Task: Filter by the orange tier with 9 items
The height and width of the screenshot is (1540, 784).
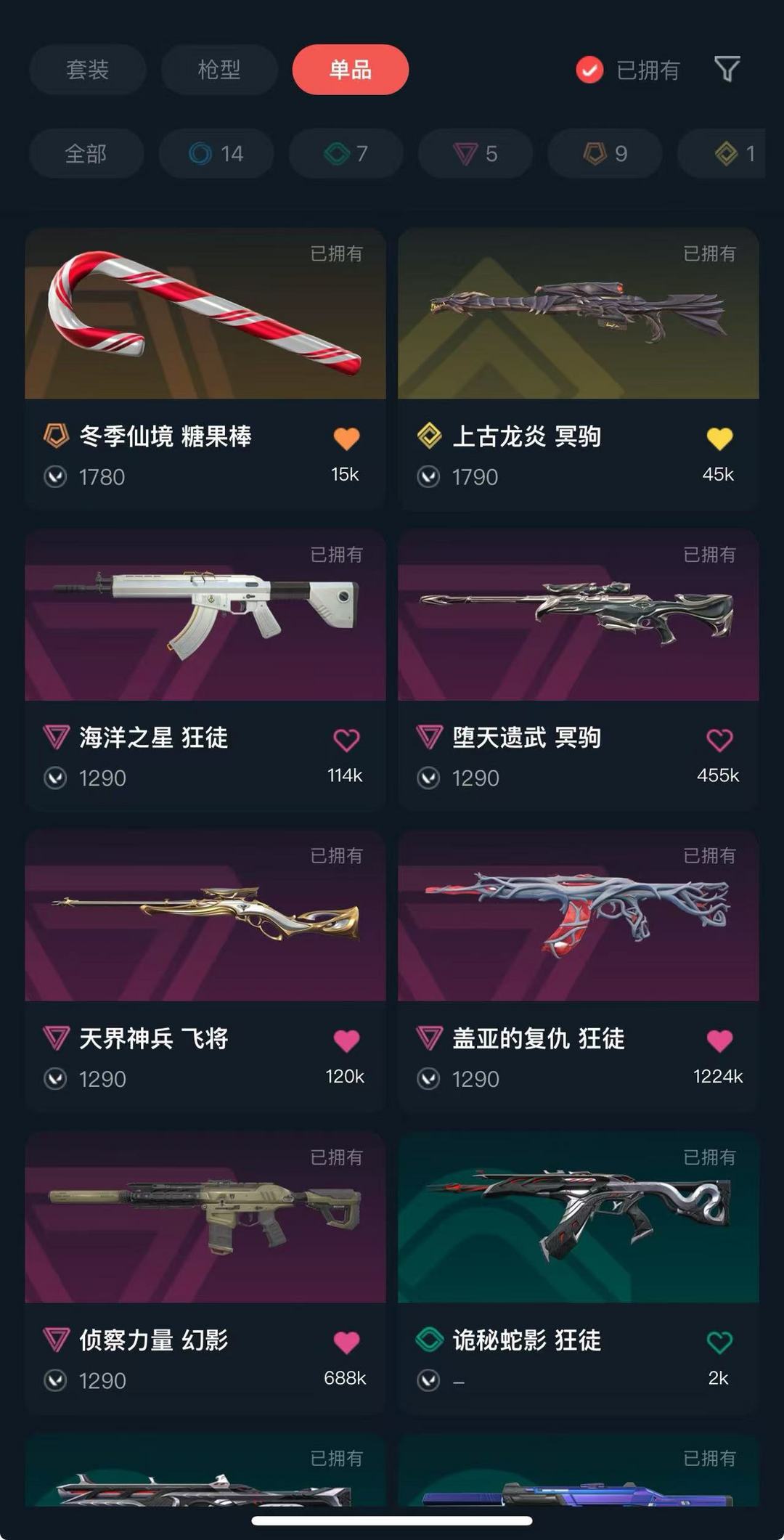Action: (605, 153)
